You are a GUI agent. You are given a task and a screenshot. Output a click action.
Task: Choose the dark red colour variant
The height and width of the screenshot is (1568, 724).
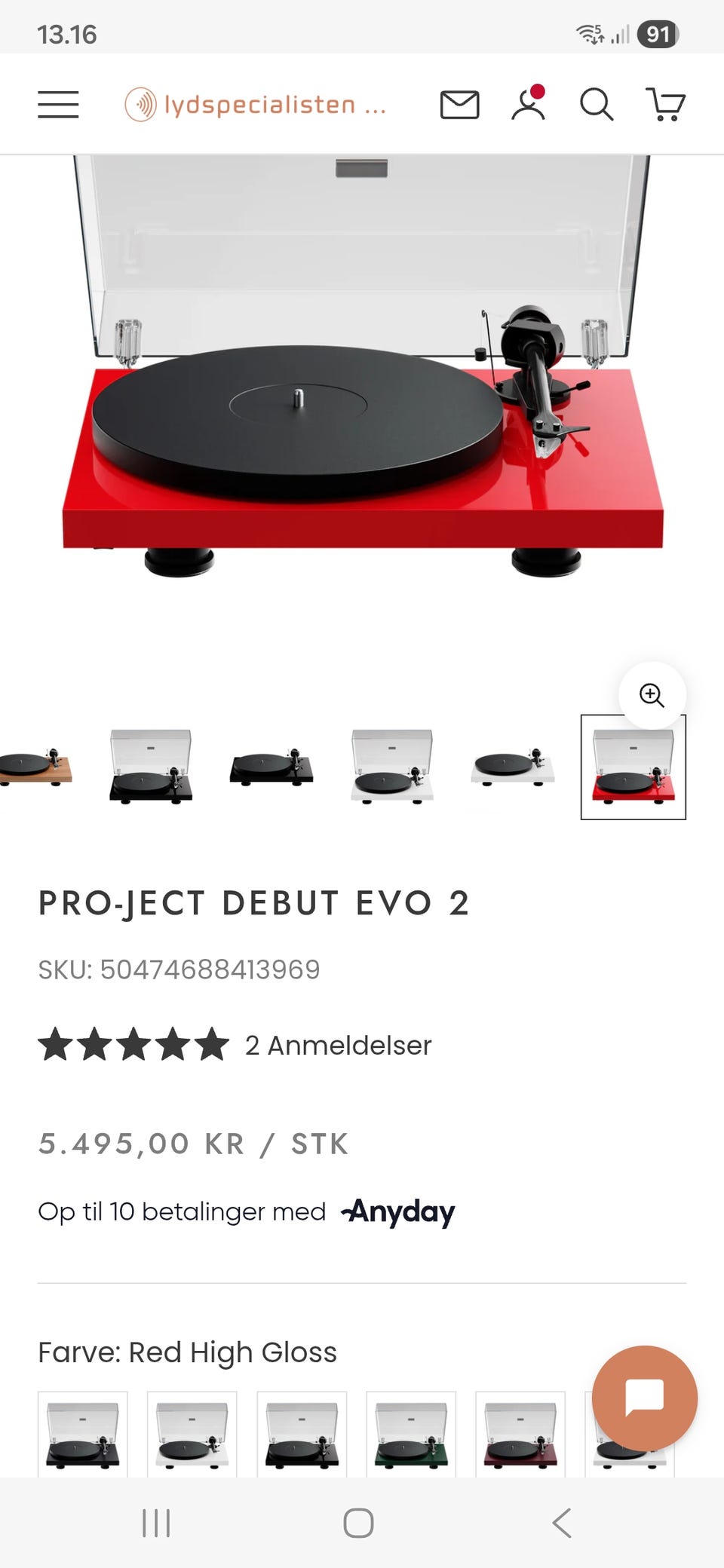520,1433
